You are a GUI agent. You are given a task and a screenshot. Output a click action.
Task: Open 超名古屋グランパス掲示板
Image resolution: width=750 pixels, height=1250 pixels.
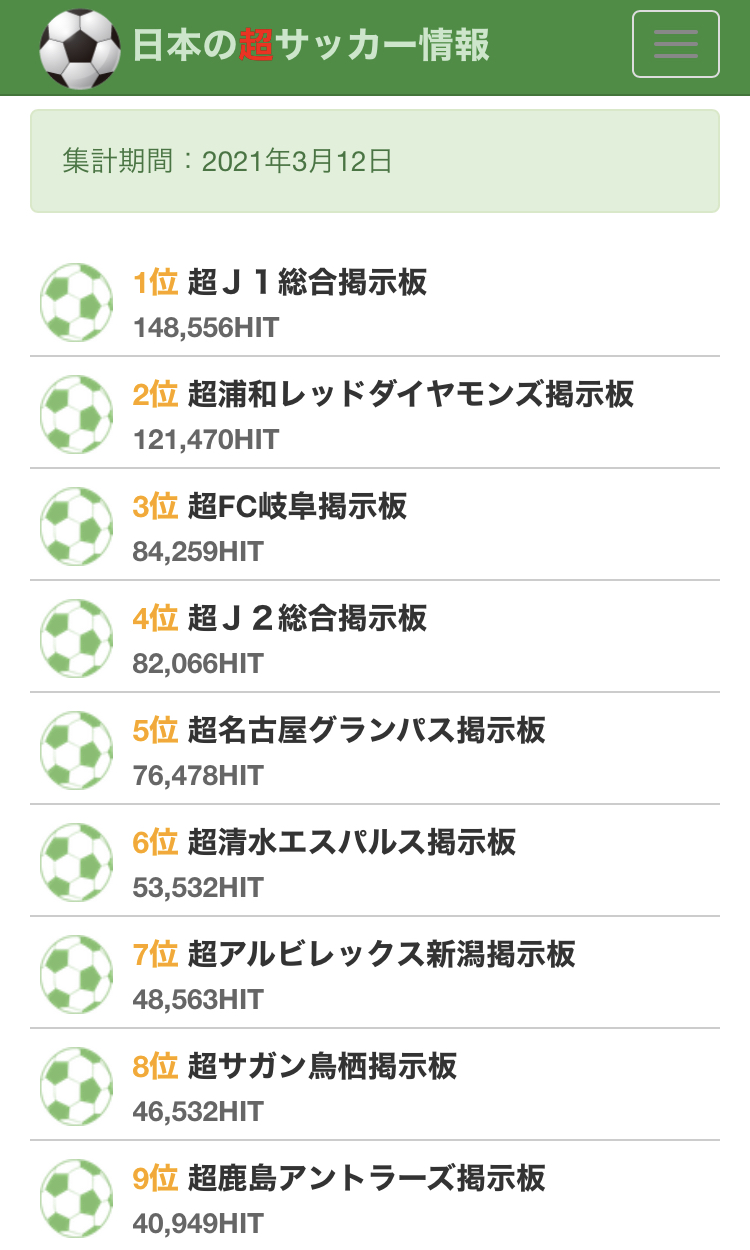366,731
